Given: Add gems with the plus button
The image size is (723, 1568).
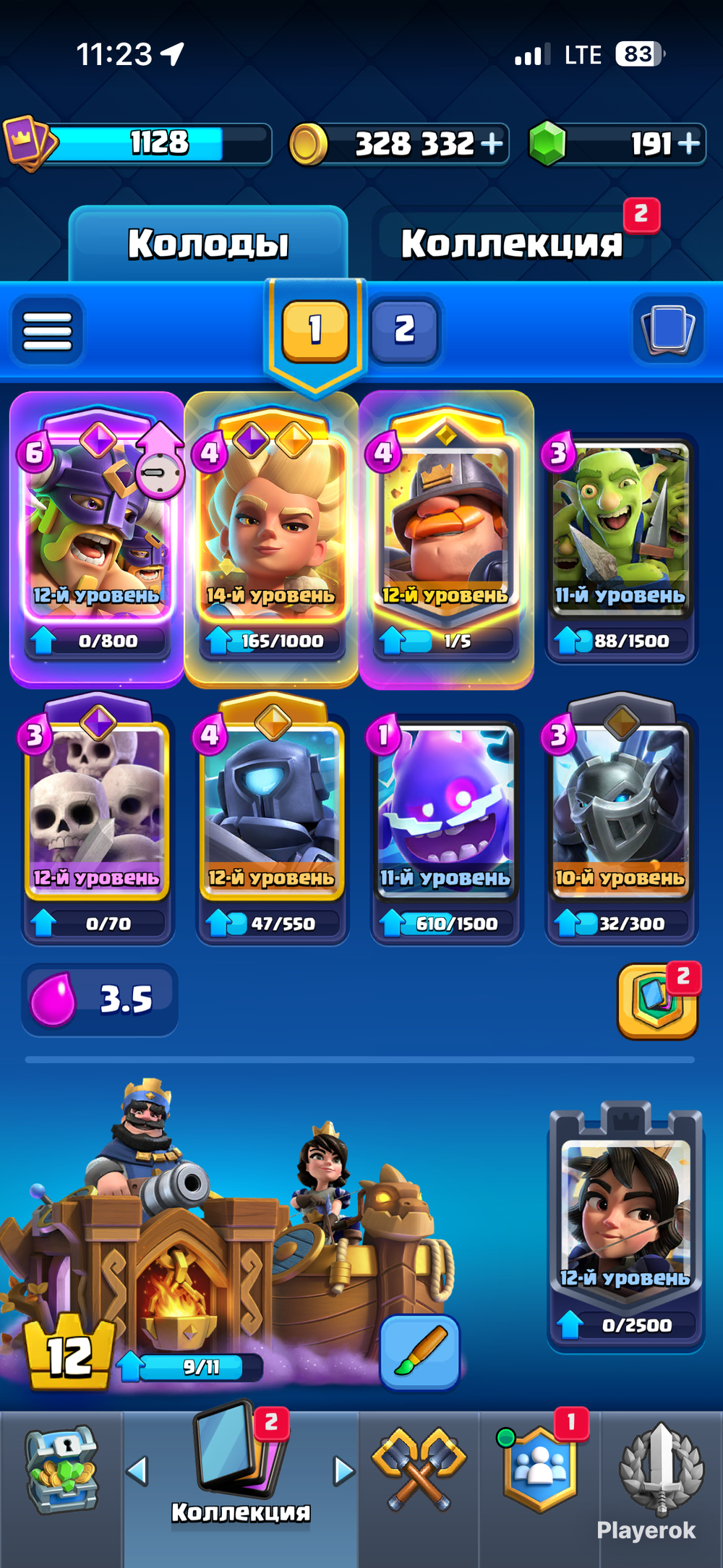Looking at the screenshot, I should [689, 143].
